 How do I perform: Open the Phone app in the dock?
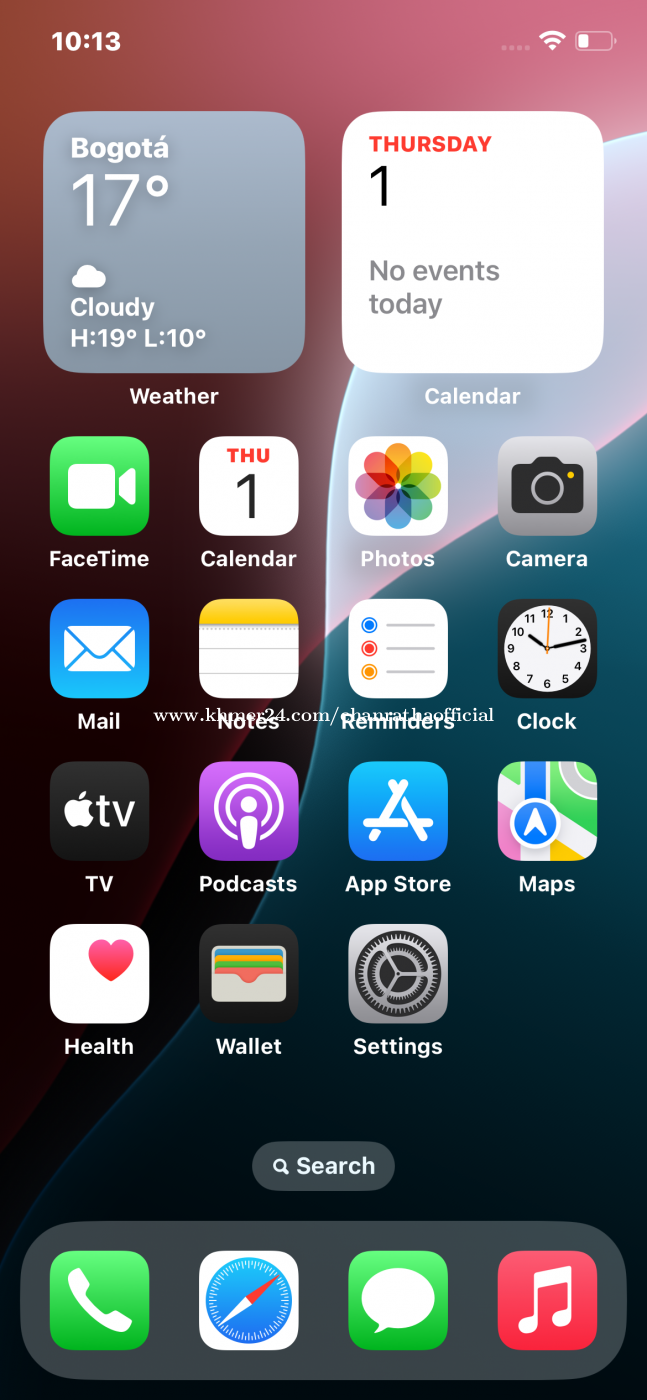(99, 1300)
